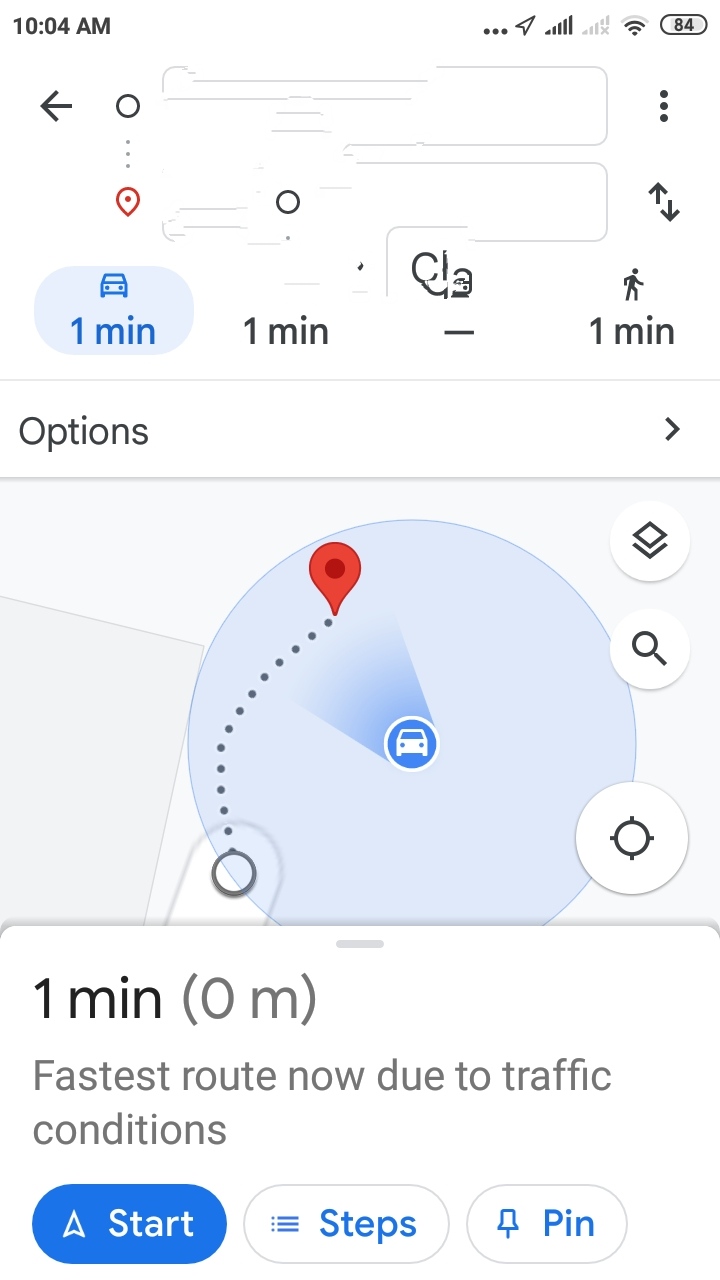The width and height of the screenshot is (720, 1280).
Task: Open the overflow menu with three dots
Action: coord(663,106)
